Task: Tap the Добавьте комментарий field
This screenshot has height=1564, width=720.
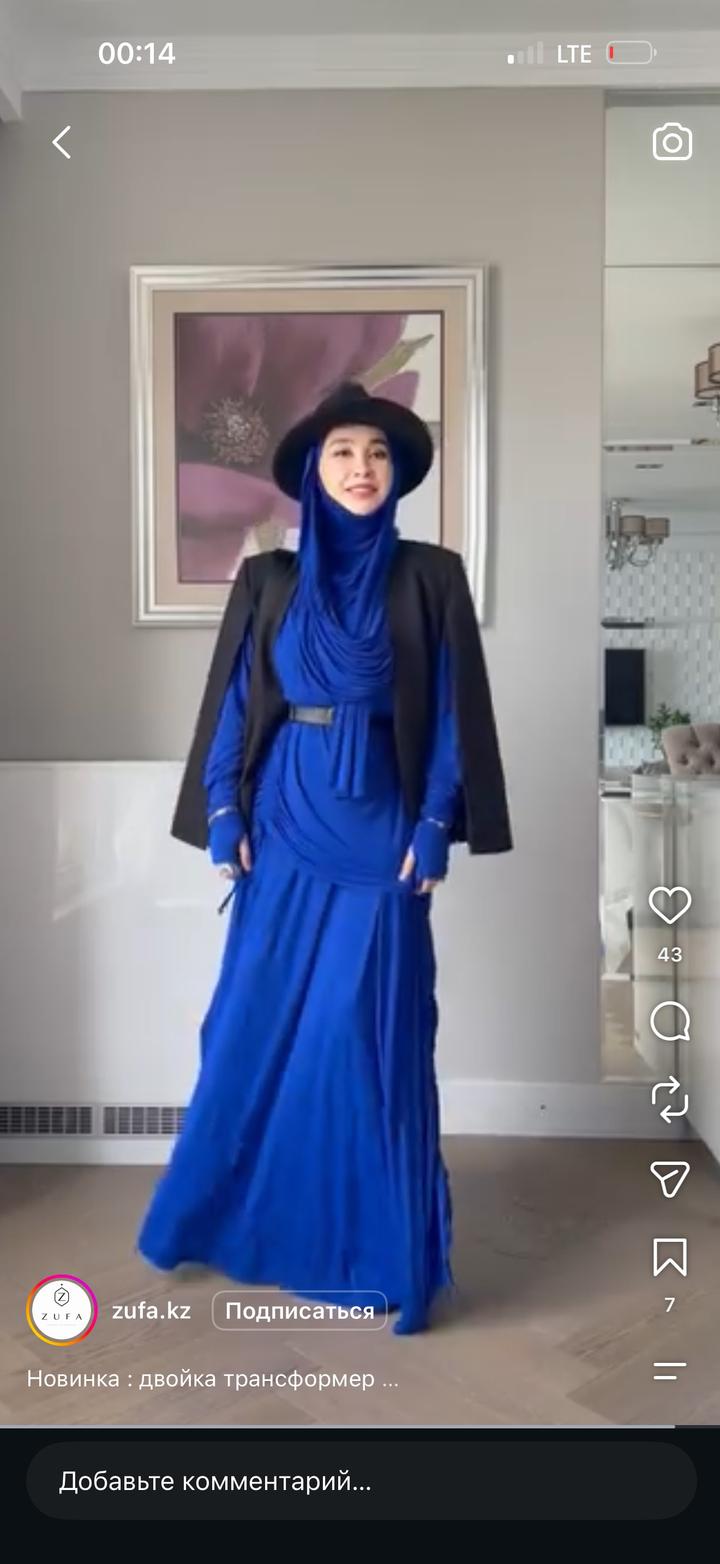Action: (x=361, y=1481)
